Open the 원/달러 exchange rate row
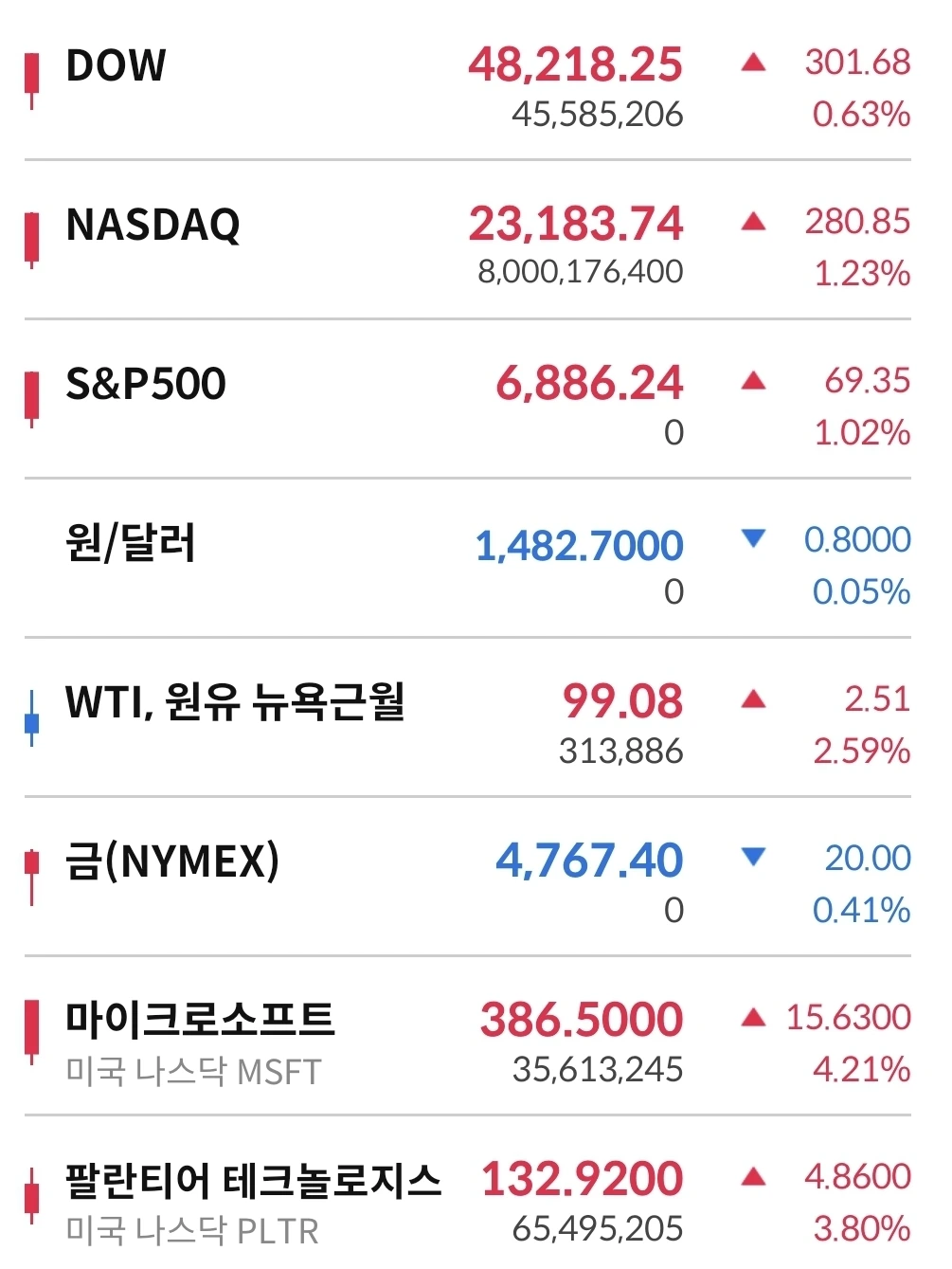This screenshot has height=1269, width=952. pyautogui.click(x=131, y=544)
